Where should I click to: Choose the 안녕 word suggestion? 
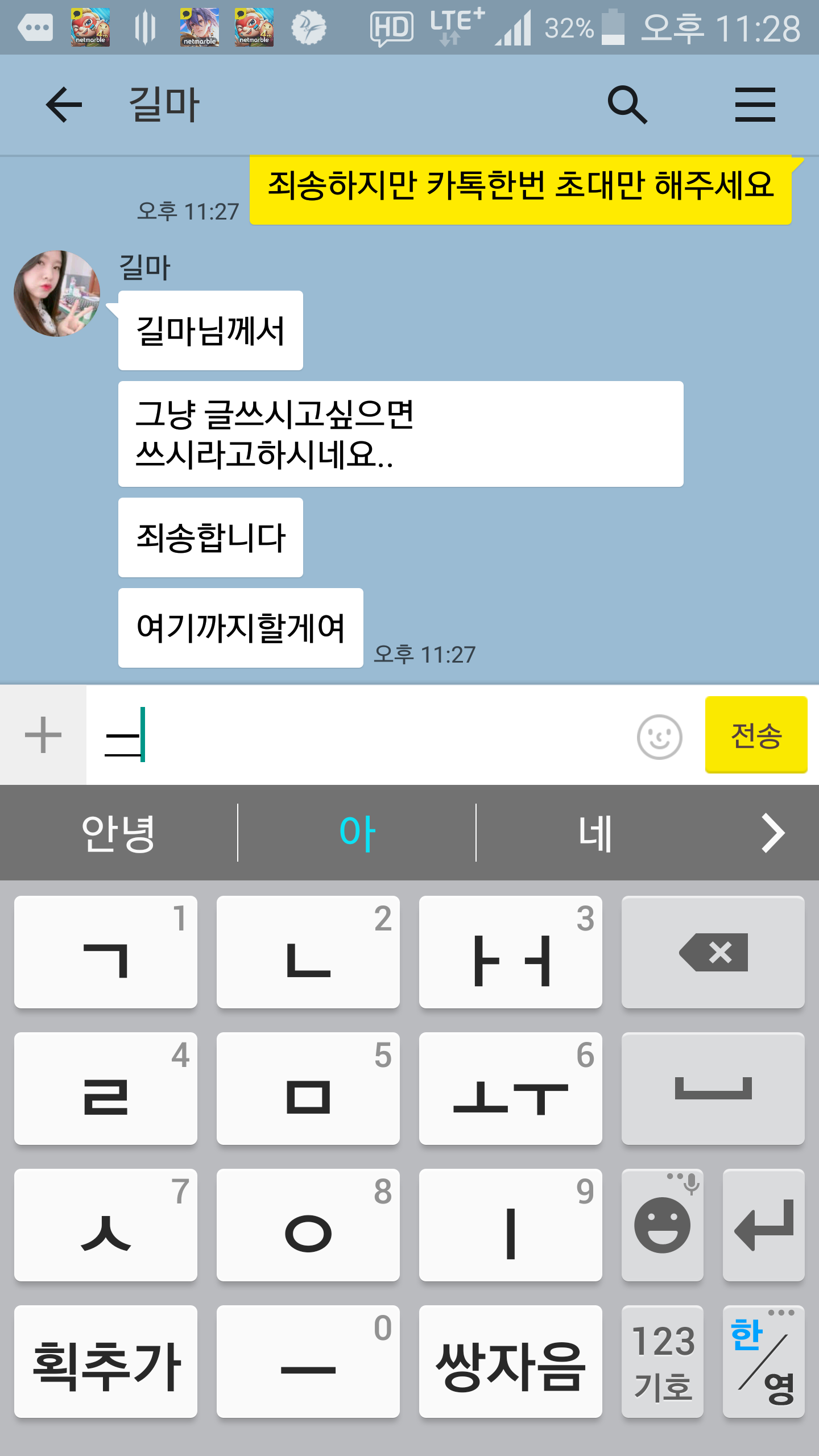[118, 833]
